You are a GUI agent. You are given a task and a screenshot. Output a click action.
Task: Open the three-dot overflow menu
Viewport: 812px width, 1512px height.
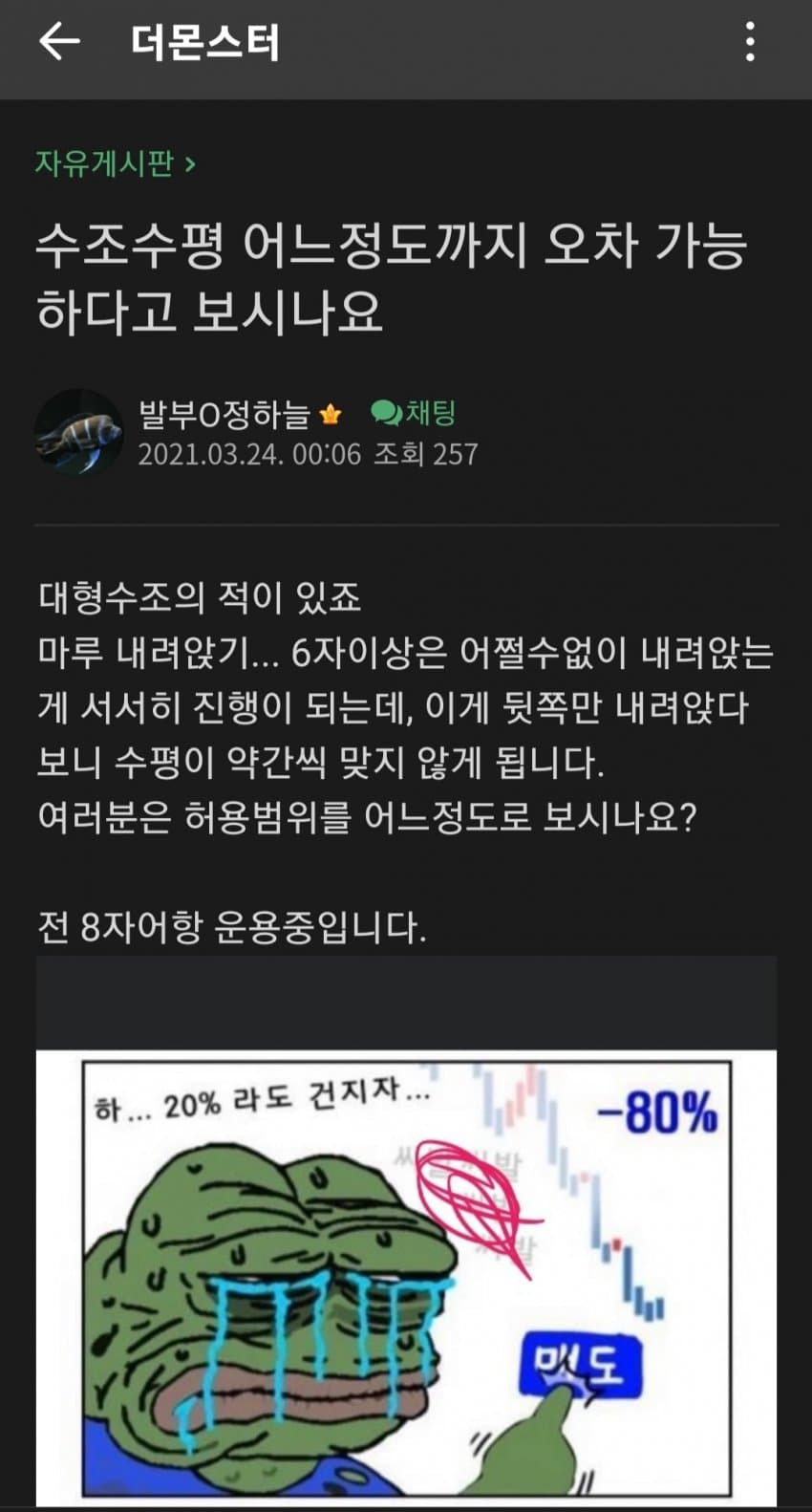tap(750, 42)
